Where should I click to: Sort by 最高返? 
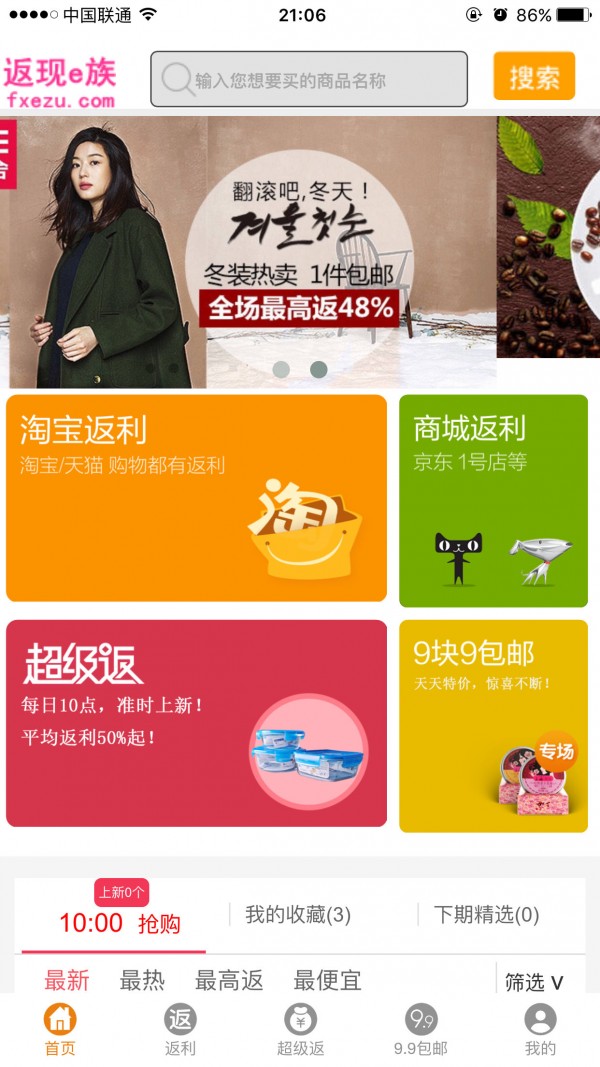pyautogui.click(x=229, y=981)
